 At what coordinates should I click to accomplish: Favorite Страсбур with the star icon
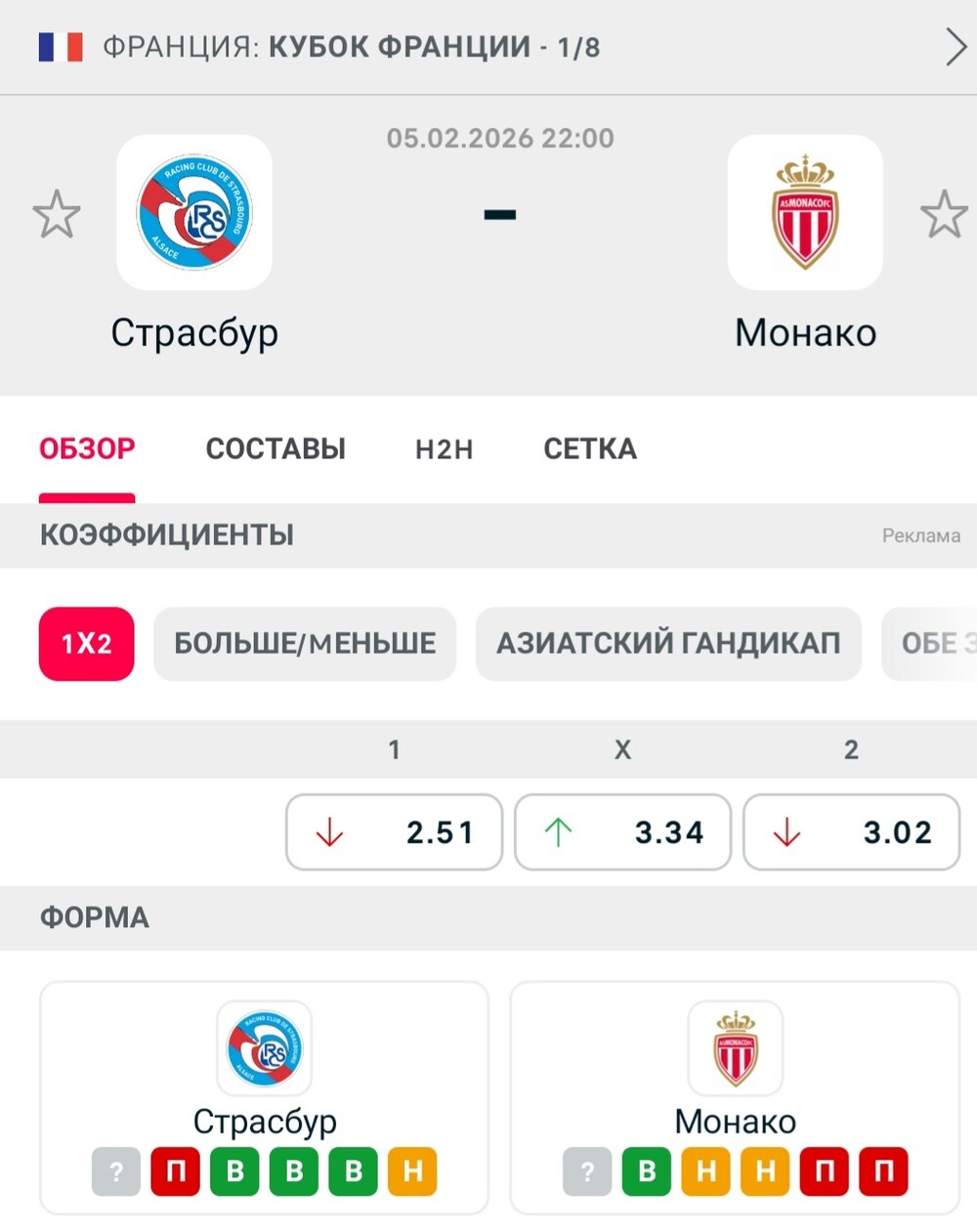[x=57, y=215]
